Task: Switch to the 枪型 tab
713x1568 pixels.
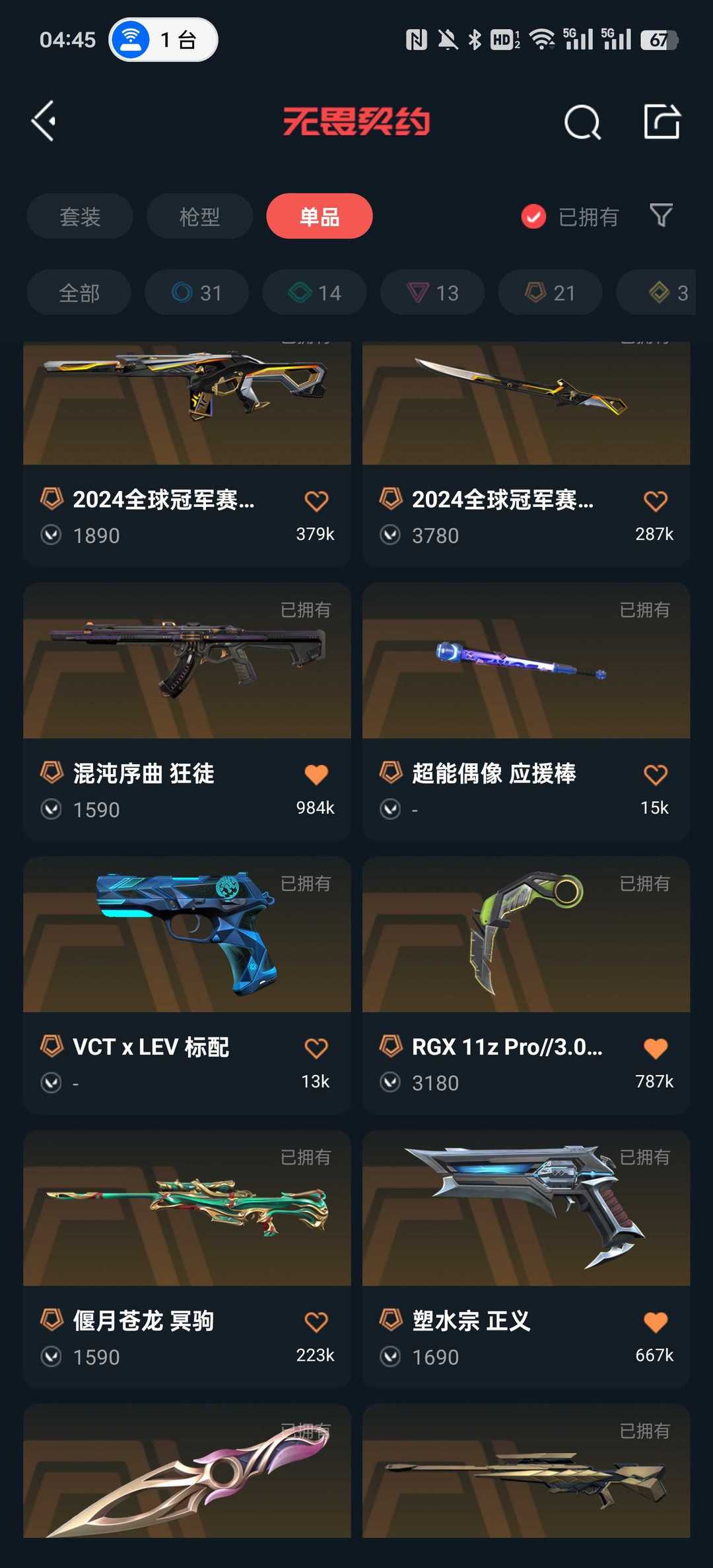Action: [199, 216]
